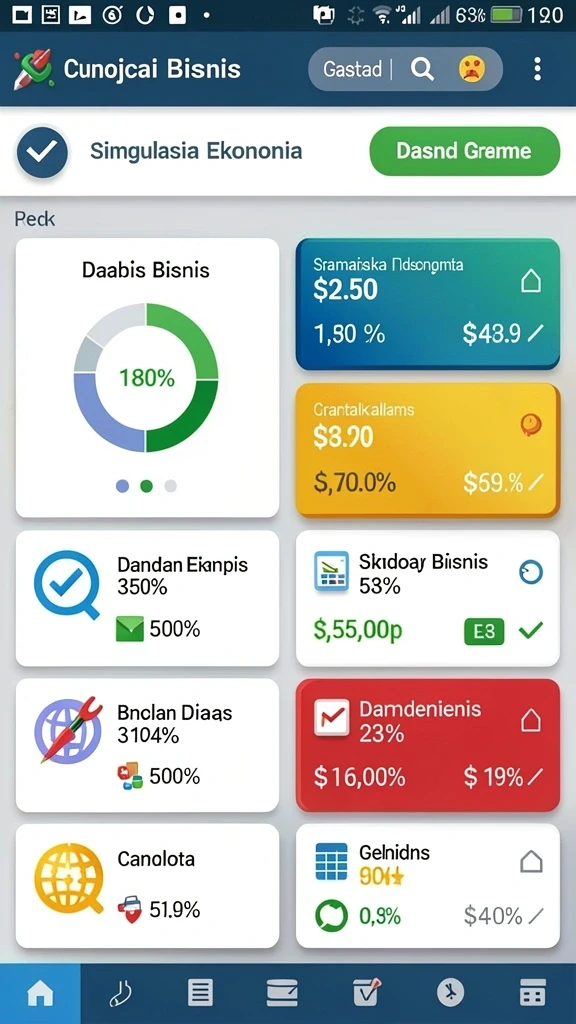Toggle the Simgulasia Ekononia checkmark
Viewport: 576px width, 1024px height.
tap(42, 152)
